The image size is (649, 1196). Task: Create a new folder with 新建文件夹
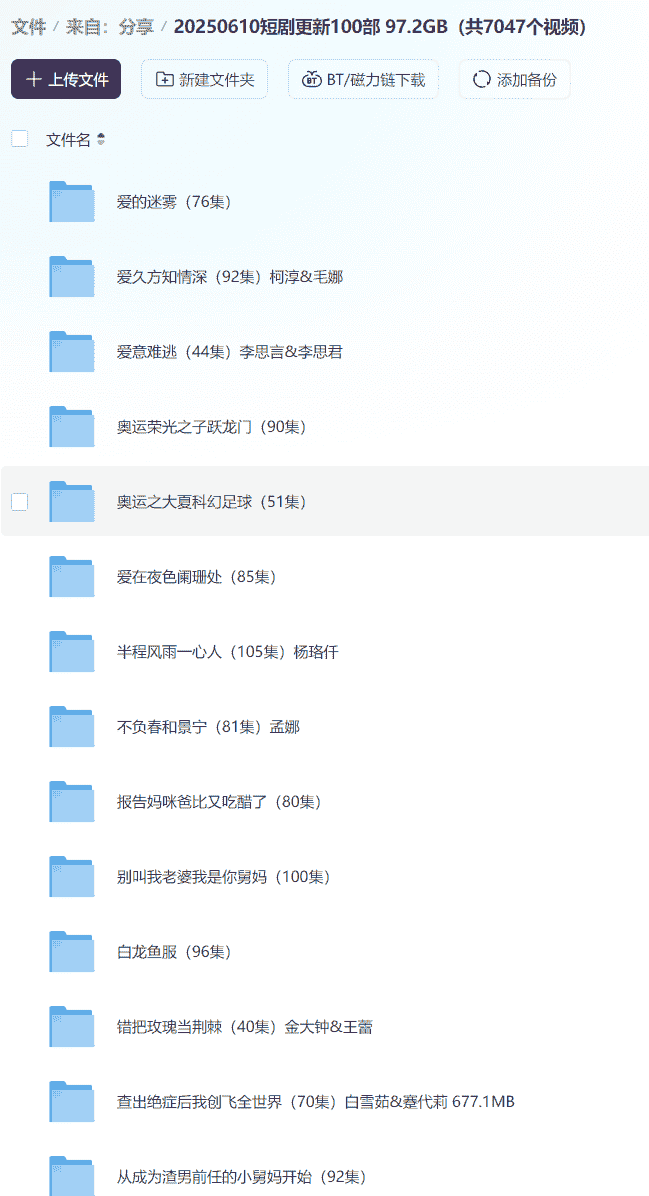click(205, 80)
